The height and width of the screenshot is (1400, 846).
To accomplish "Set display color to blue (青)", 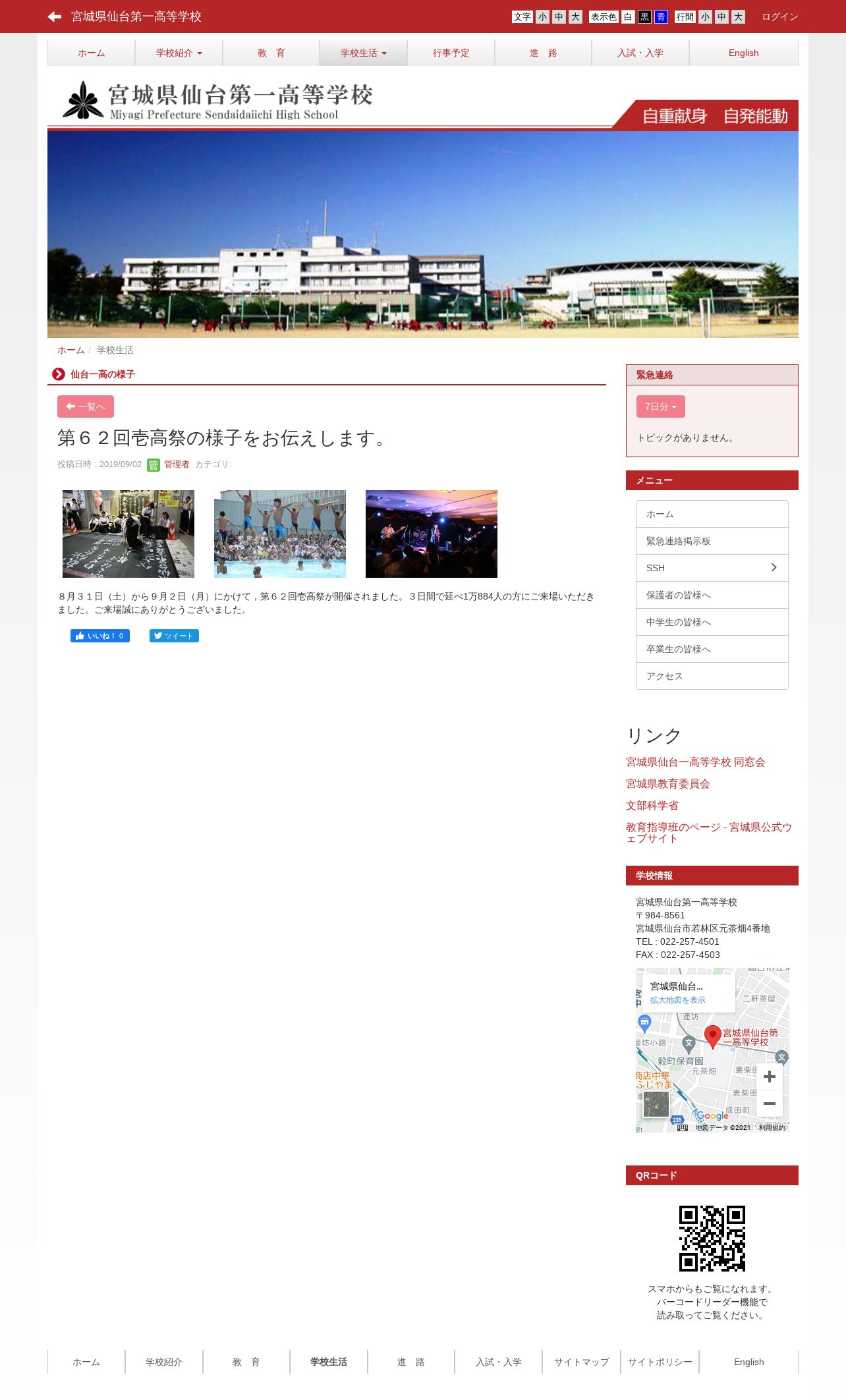I will (x=661, y=17).
